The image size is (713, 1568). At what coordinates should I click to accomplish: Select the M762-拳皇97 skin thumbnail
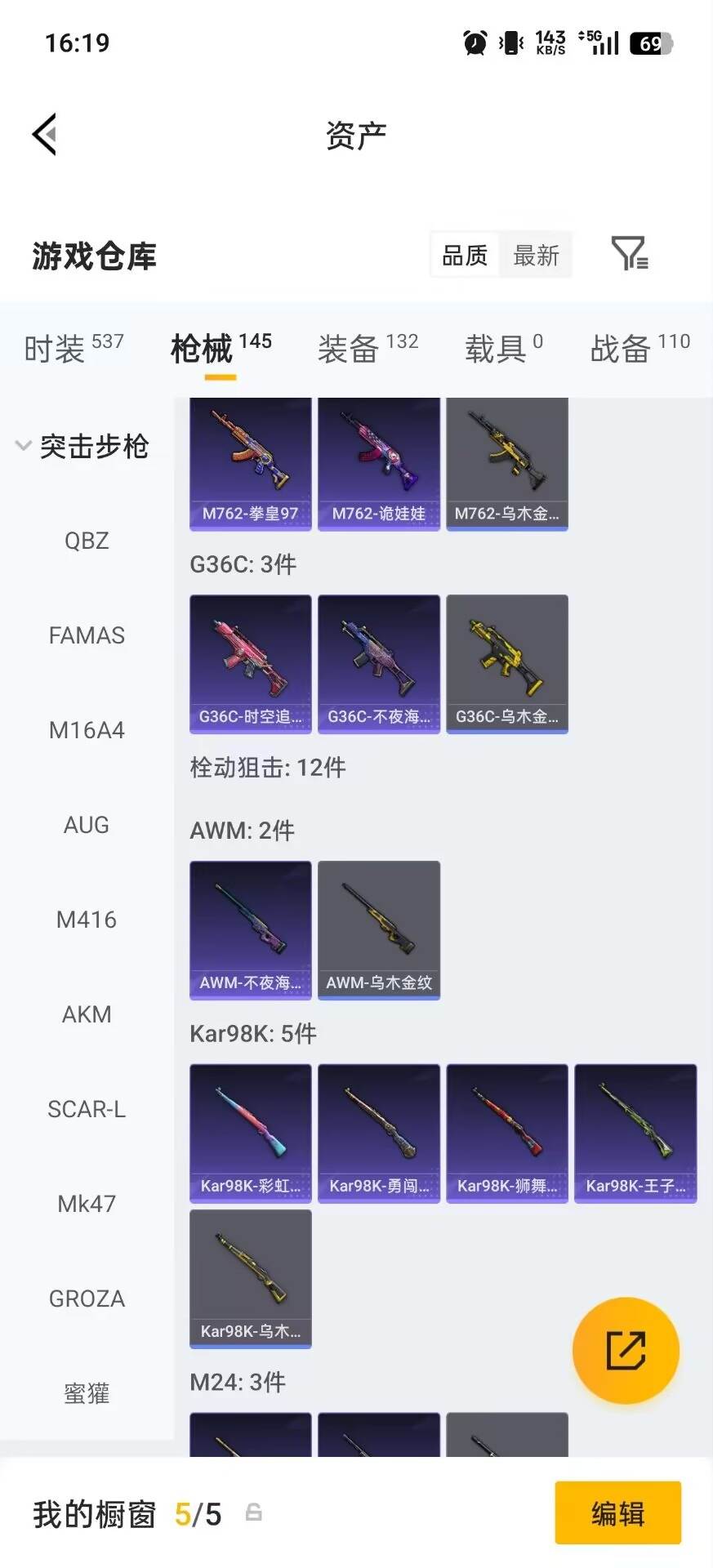pos(250,462)
